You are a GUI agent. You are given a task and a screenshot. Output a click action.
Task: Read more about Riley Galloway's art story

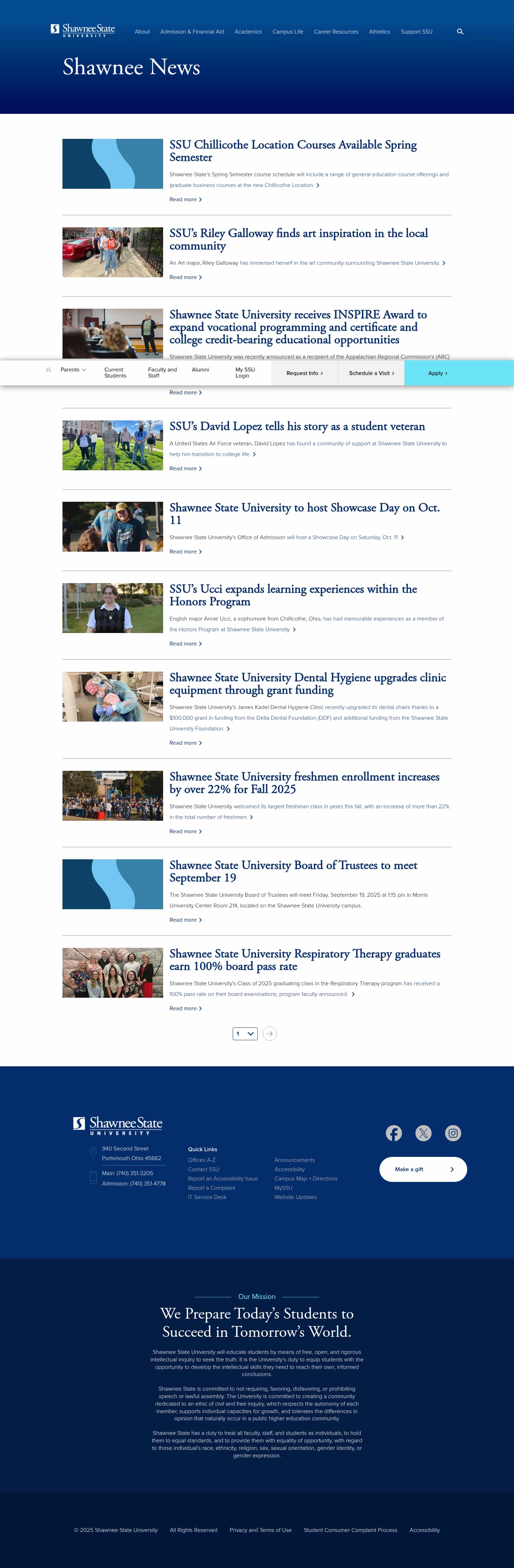[185, 277]
